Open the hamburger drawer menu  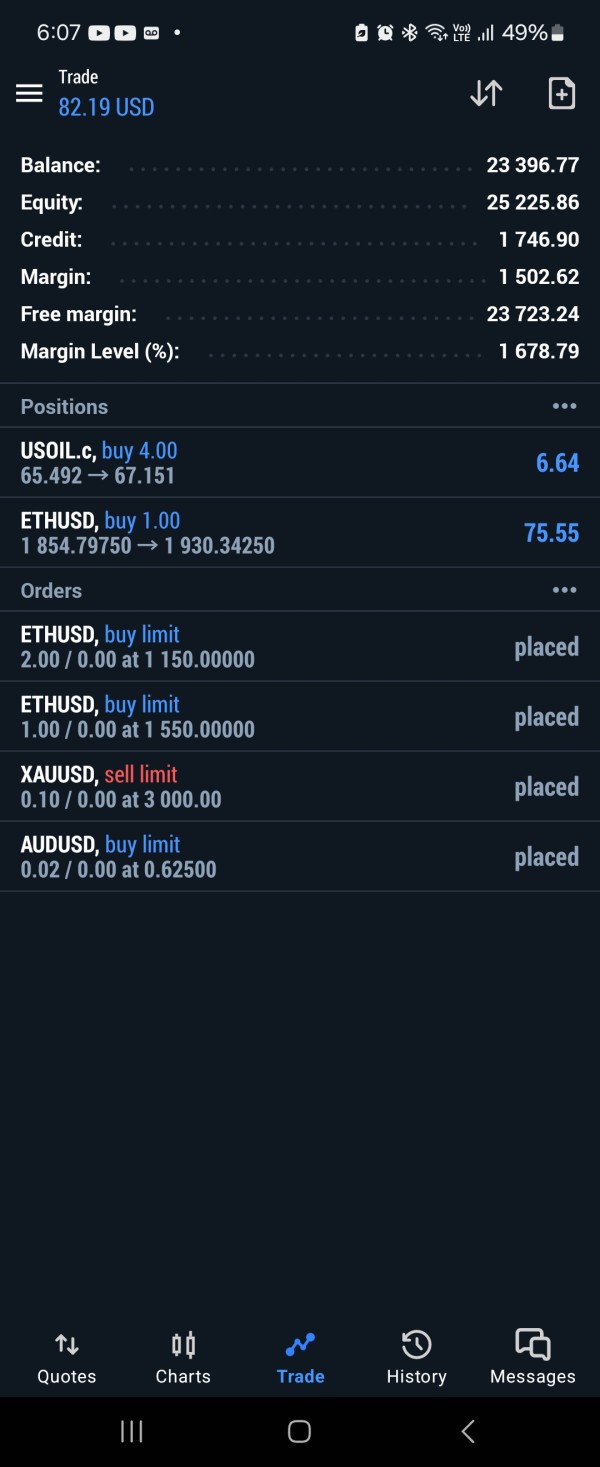tap(29, 93)
